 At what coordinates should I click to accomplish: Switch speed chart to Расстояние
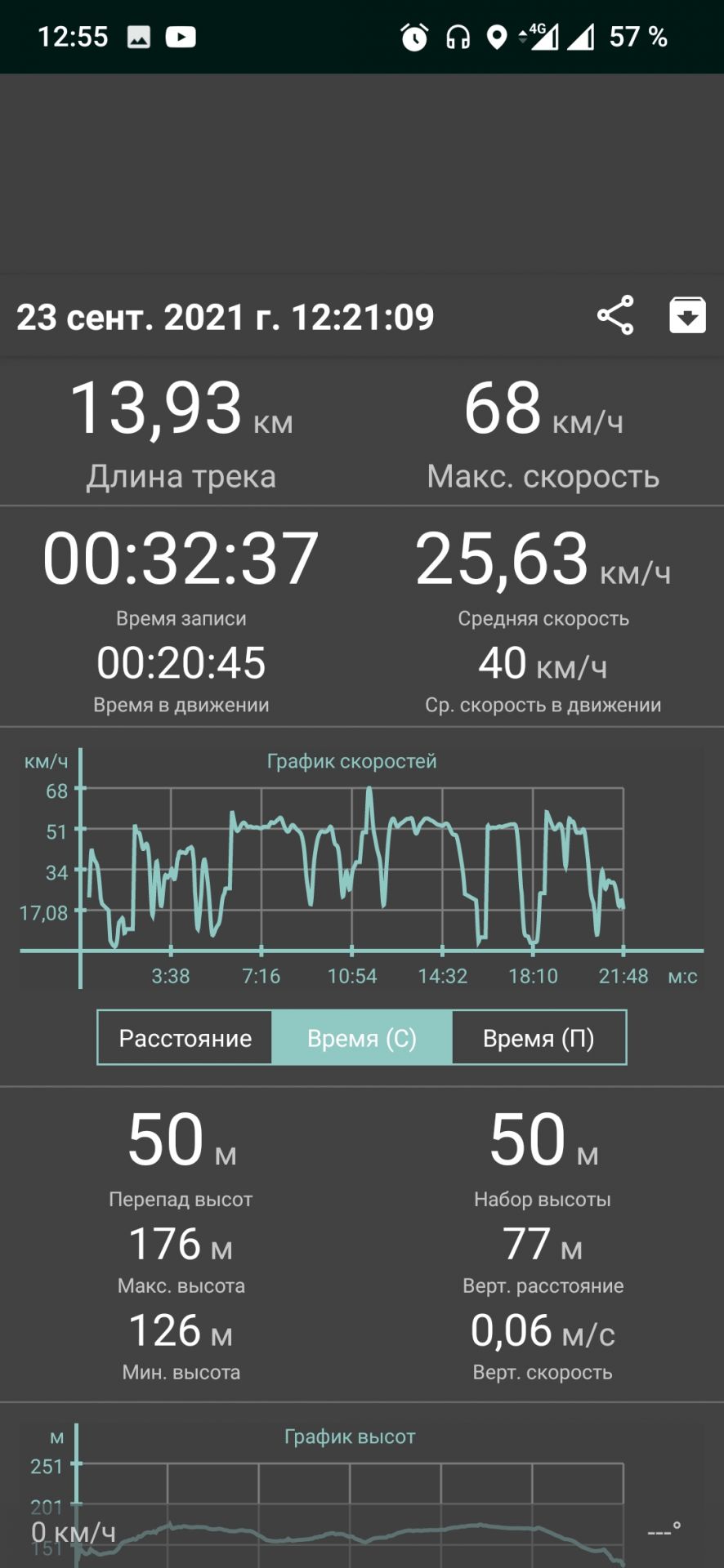point(185,1038)
